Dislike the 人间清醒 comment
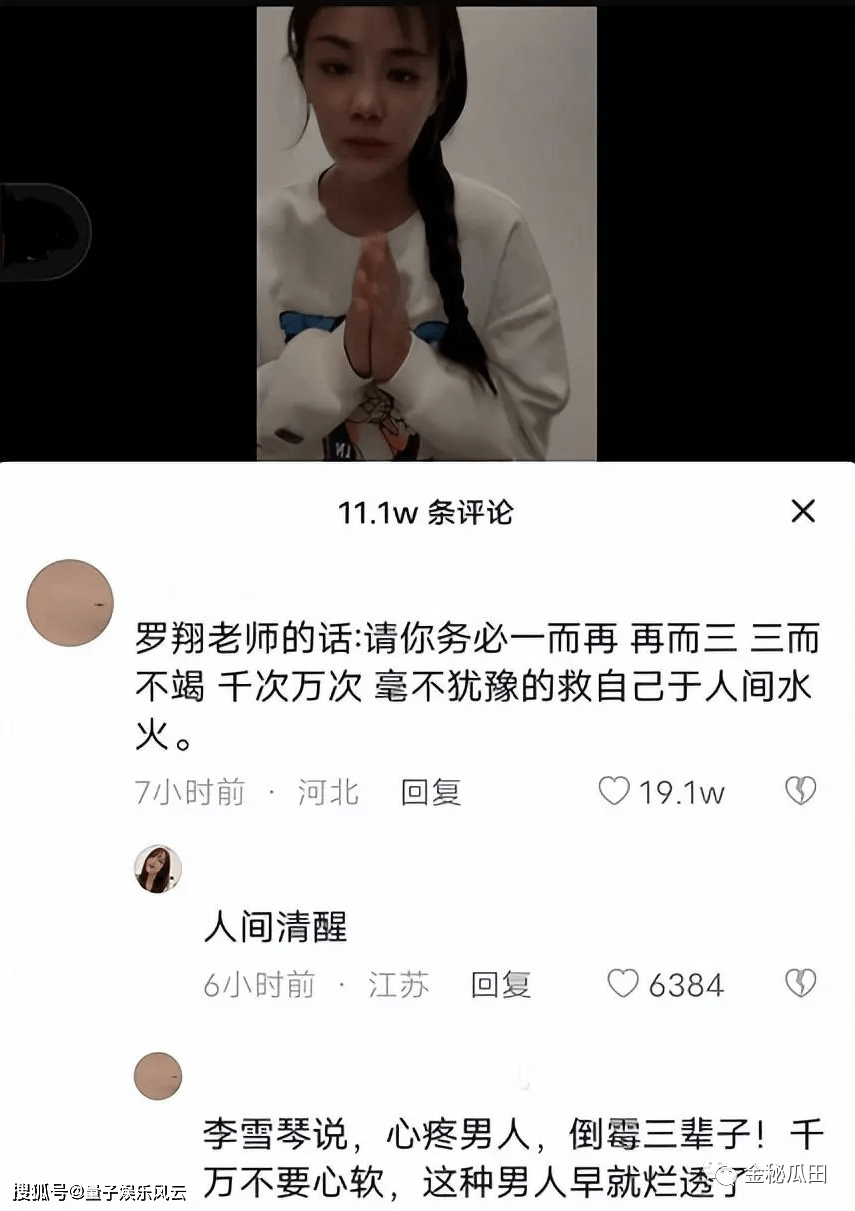Image resolution: width=855 pixels, height=1211 pixels. coord(800,984)
